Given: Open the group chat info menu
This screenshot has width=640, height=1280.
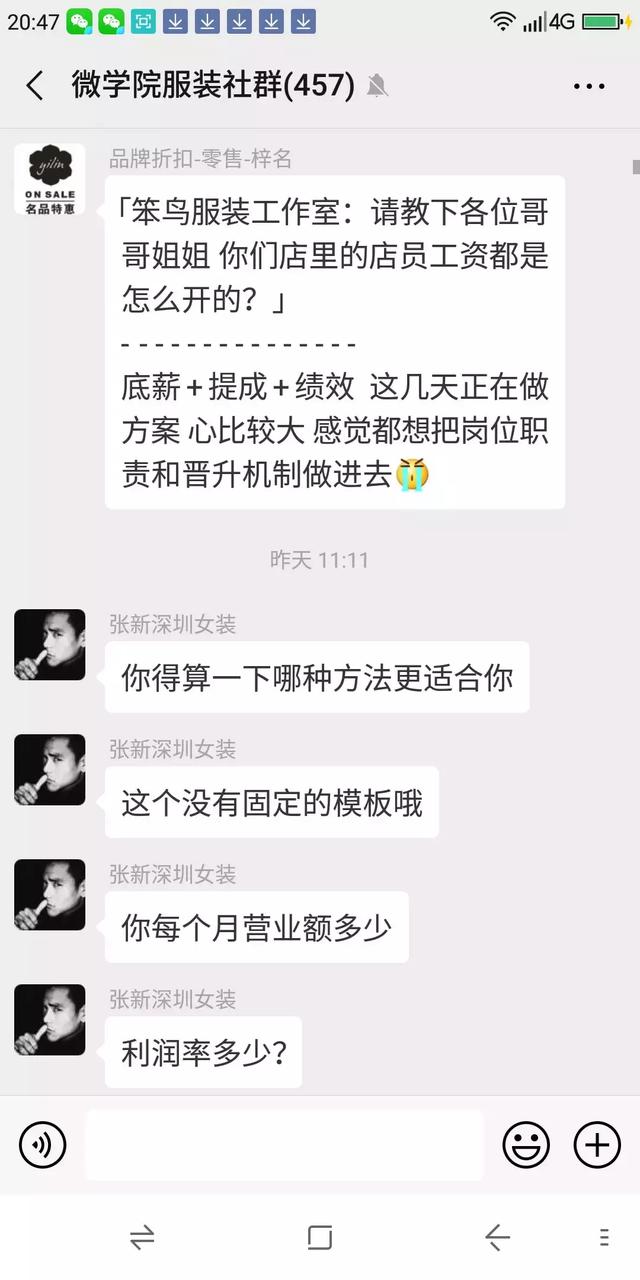Looking at the screenshot, I should pyautogui.click(x=589, y=86).
